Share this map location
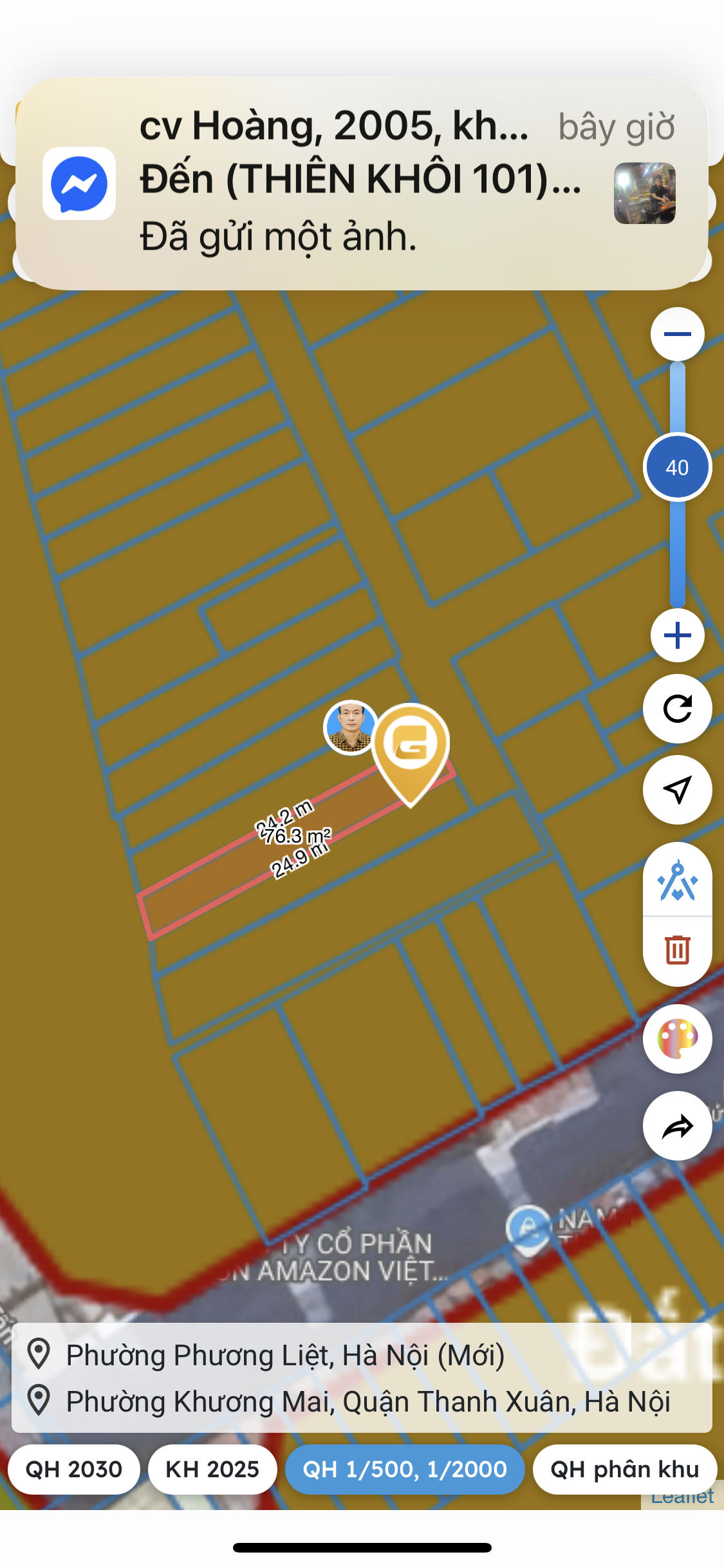The width and height of the screenshot is (724, 1568). click(x=677, y=1126)
